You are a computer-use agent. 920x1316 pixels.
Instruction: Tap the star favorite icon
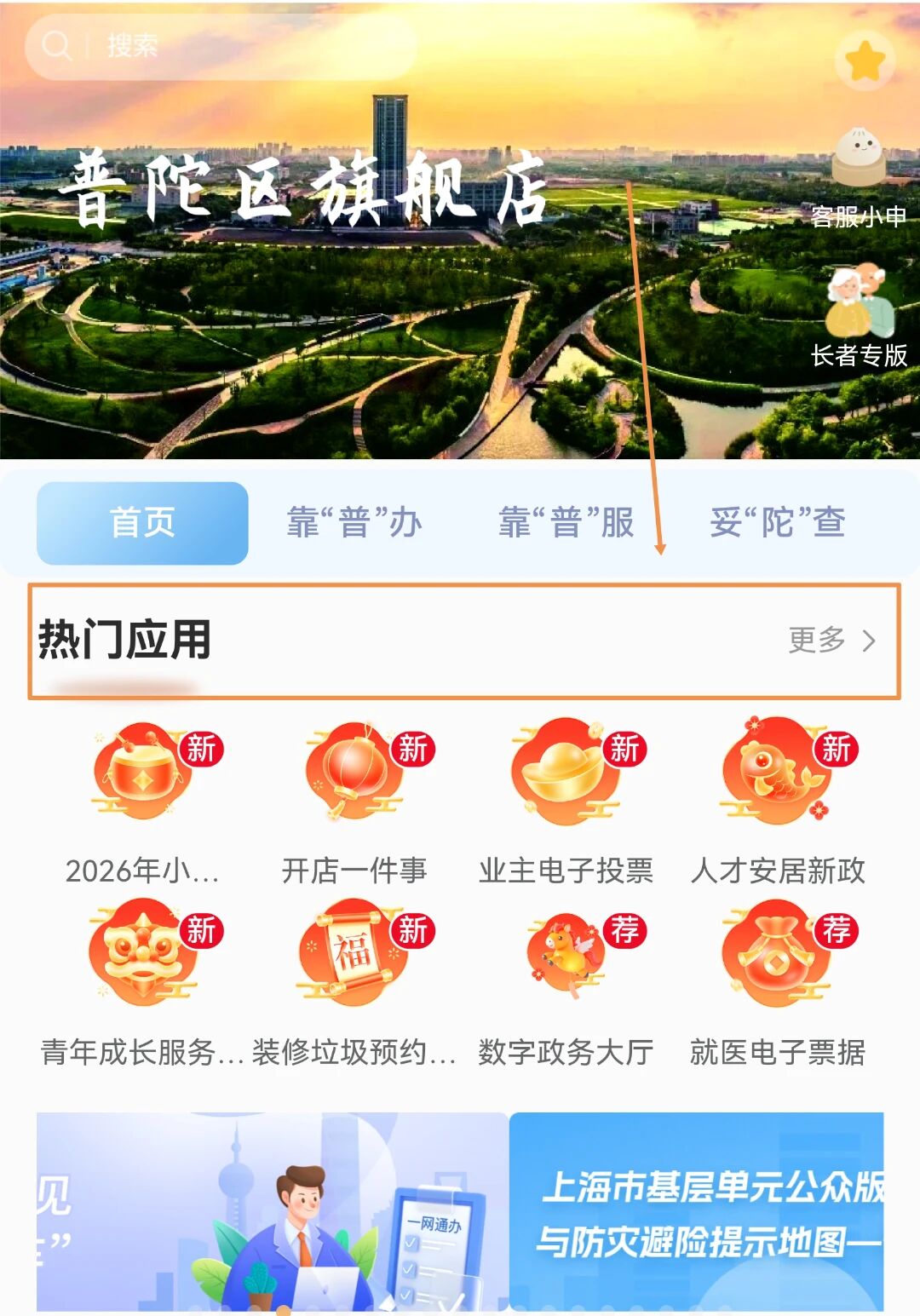(865, 60)
